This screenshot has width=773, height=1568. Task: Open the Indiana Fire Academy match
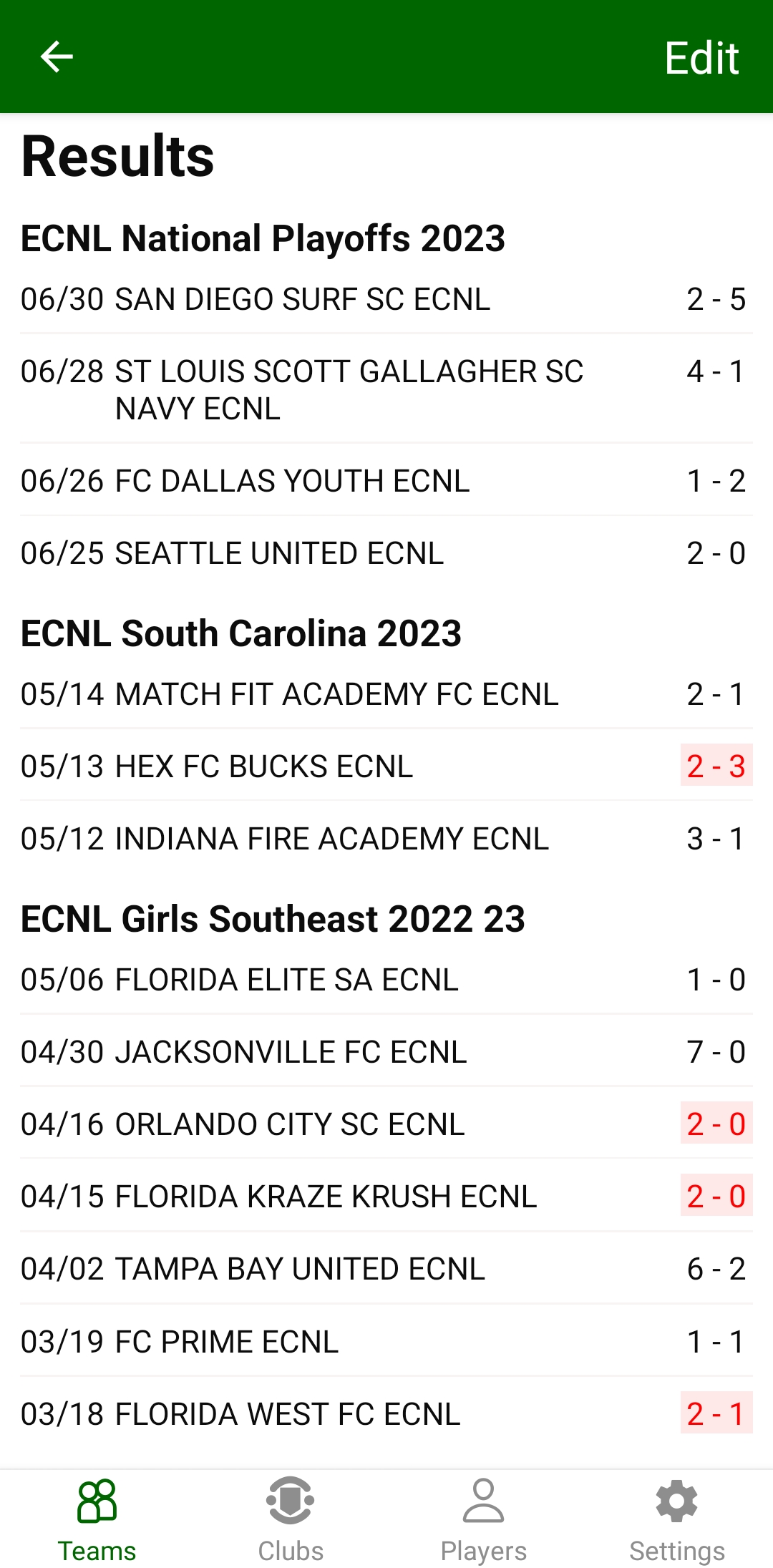tap(386, 839)
